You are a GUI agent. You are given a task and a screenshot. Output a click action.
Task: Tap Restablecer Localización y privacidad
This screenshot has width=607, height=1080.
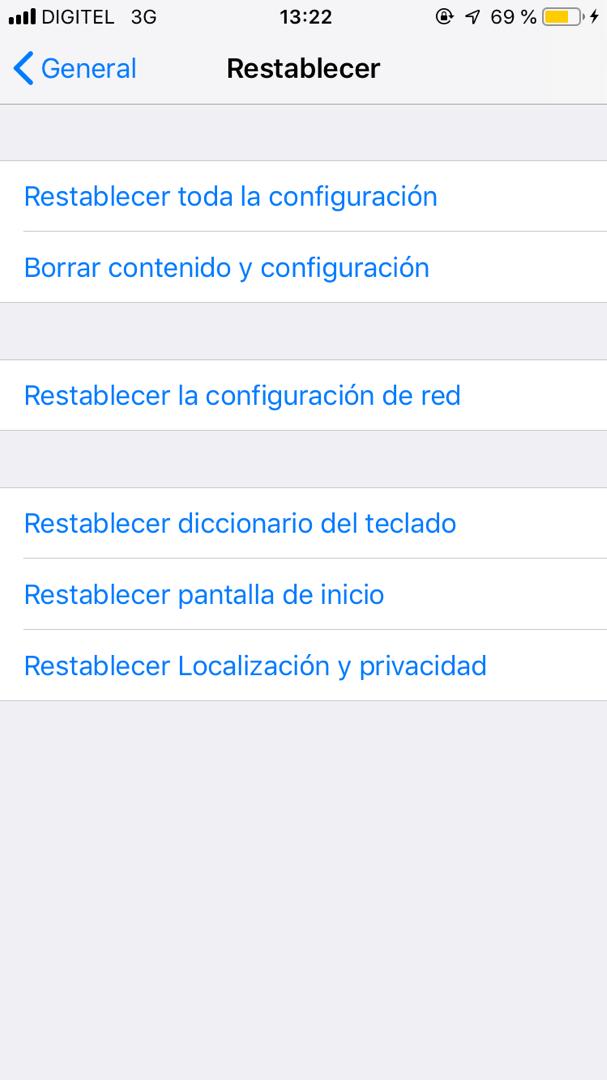255,666
